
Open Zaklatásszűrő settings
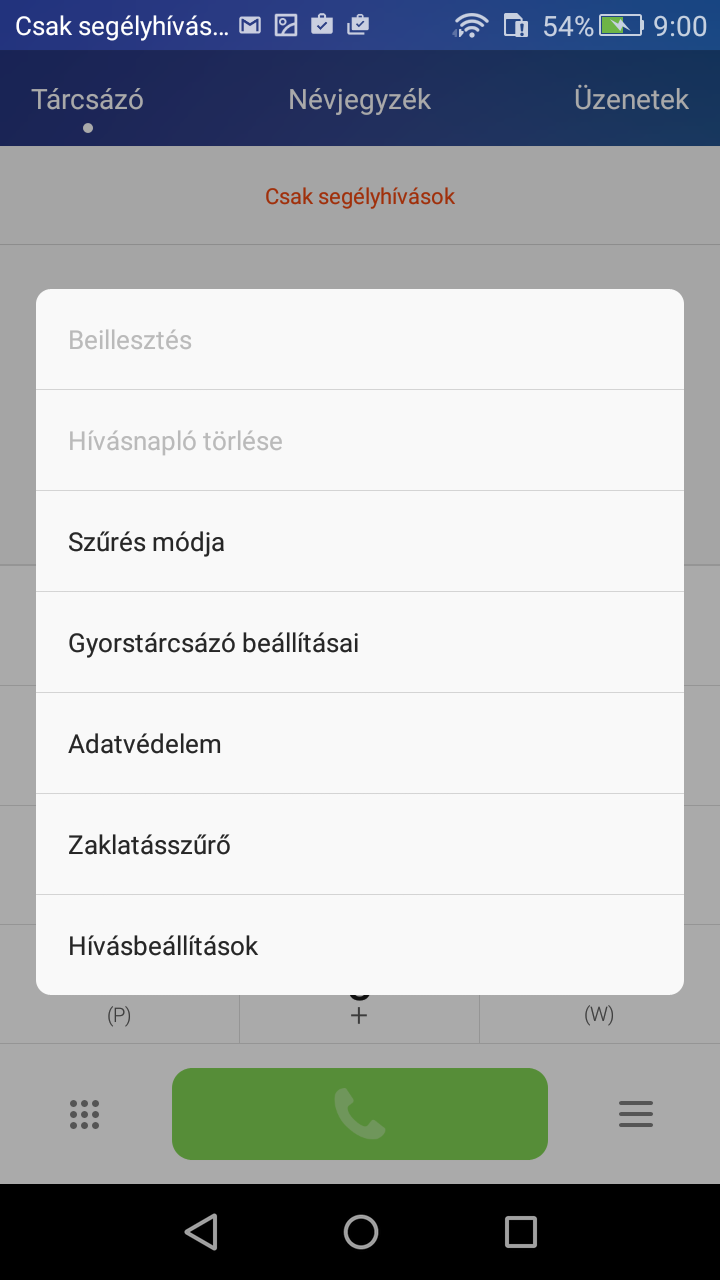pyautogui.click(x=360, y=845)
